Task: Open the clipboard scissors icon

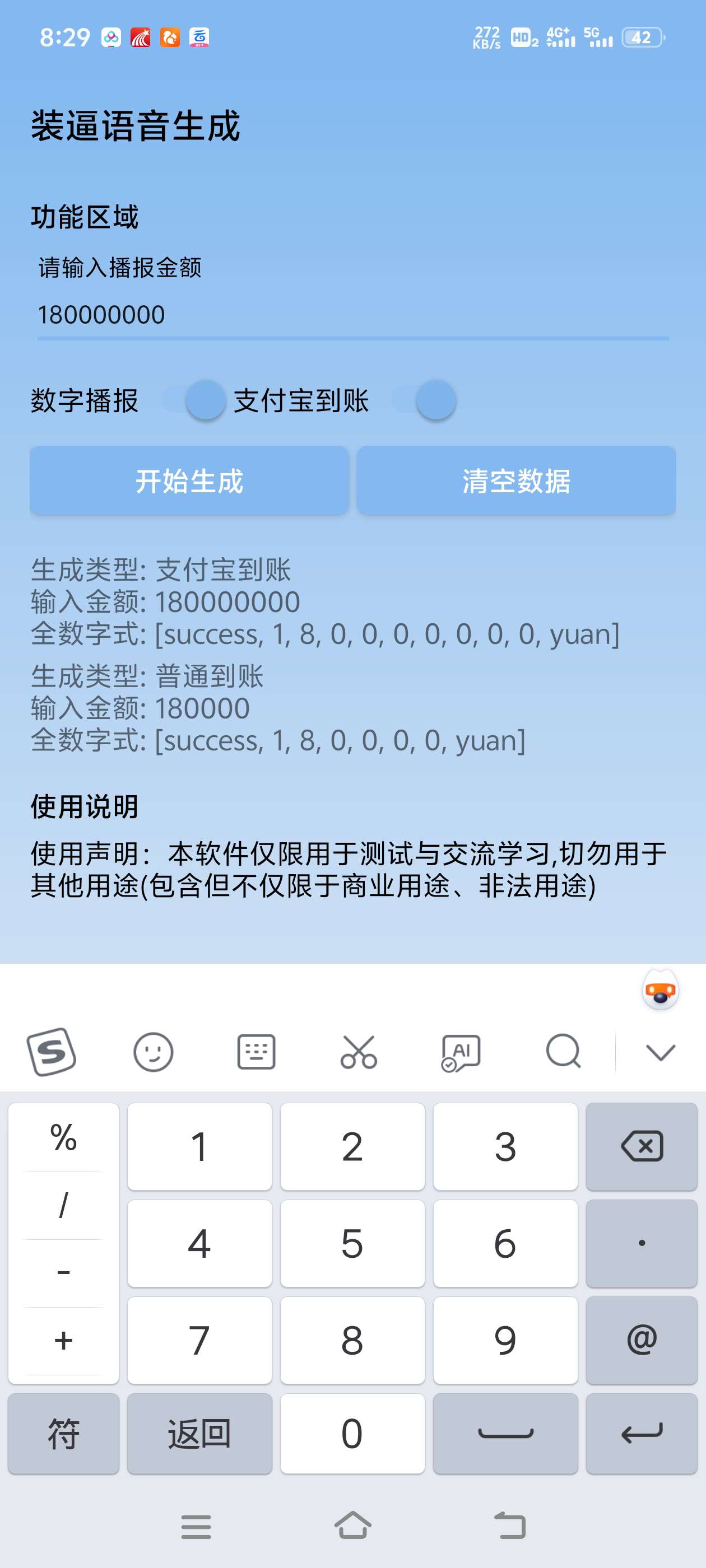Action: [x=358, y=1052]
